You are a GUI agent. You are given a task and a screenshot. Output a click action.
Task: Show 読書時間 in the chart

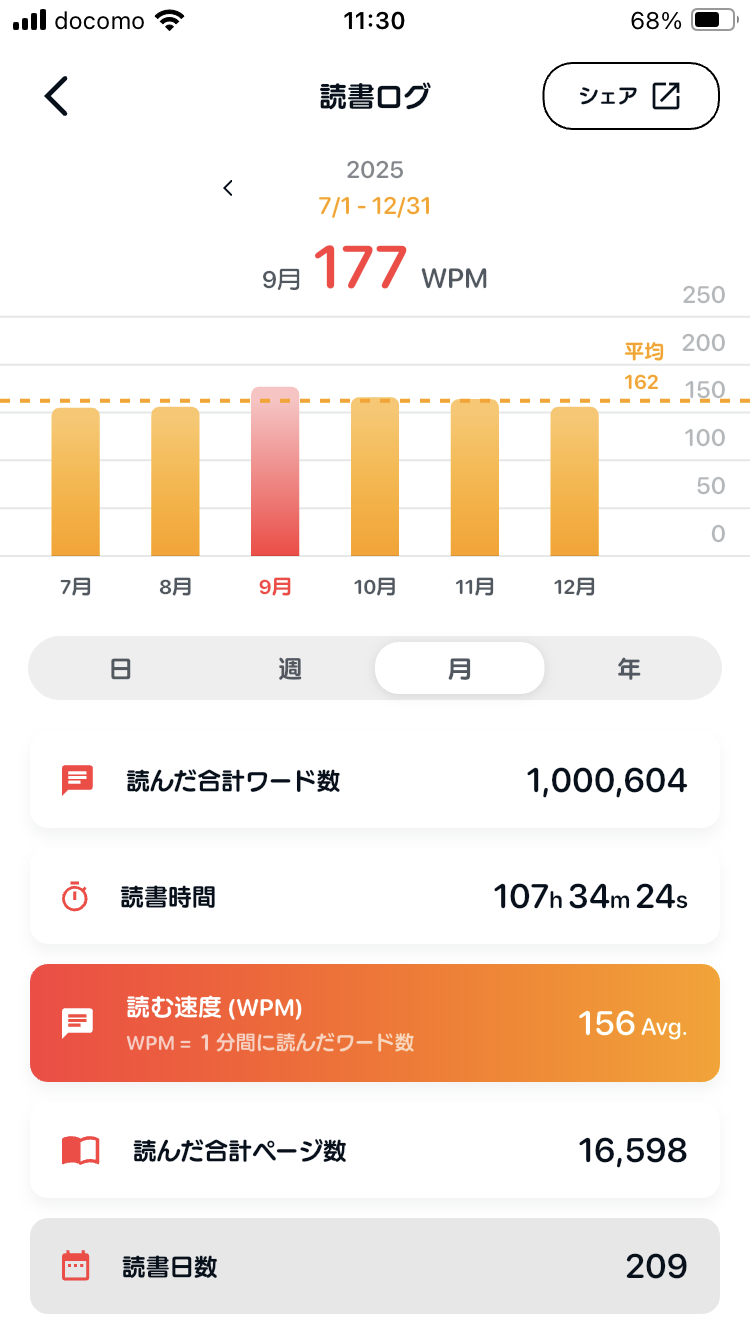(x=375, y=897)
